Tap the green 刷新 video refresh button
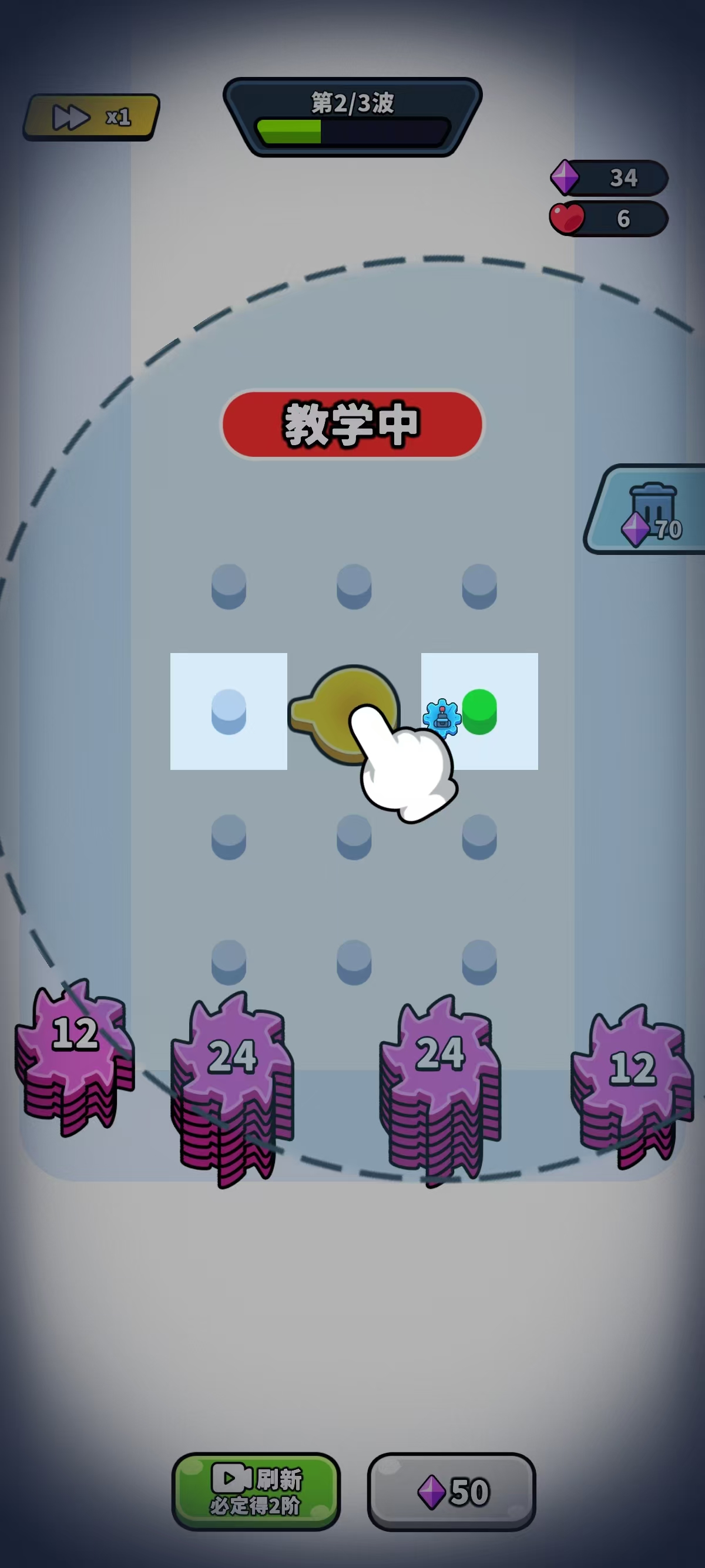 tap(256, 1491)
